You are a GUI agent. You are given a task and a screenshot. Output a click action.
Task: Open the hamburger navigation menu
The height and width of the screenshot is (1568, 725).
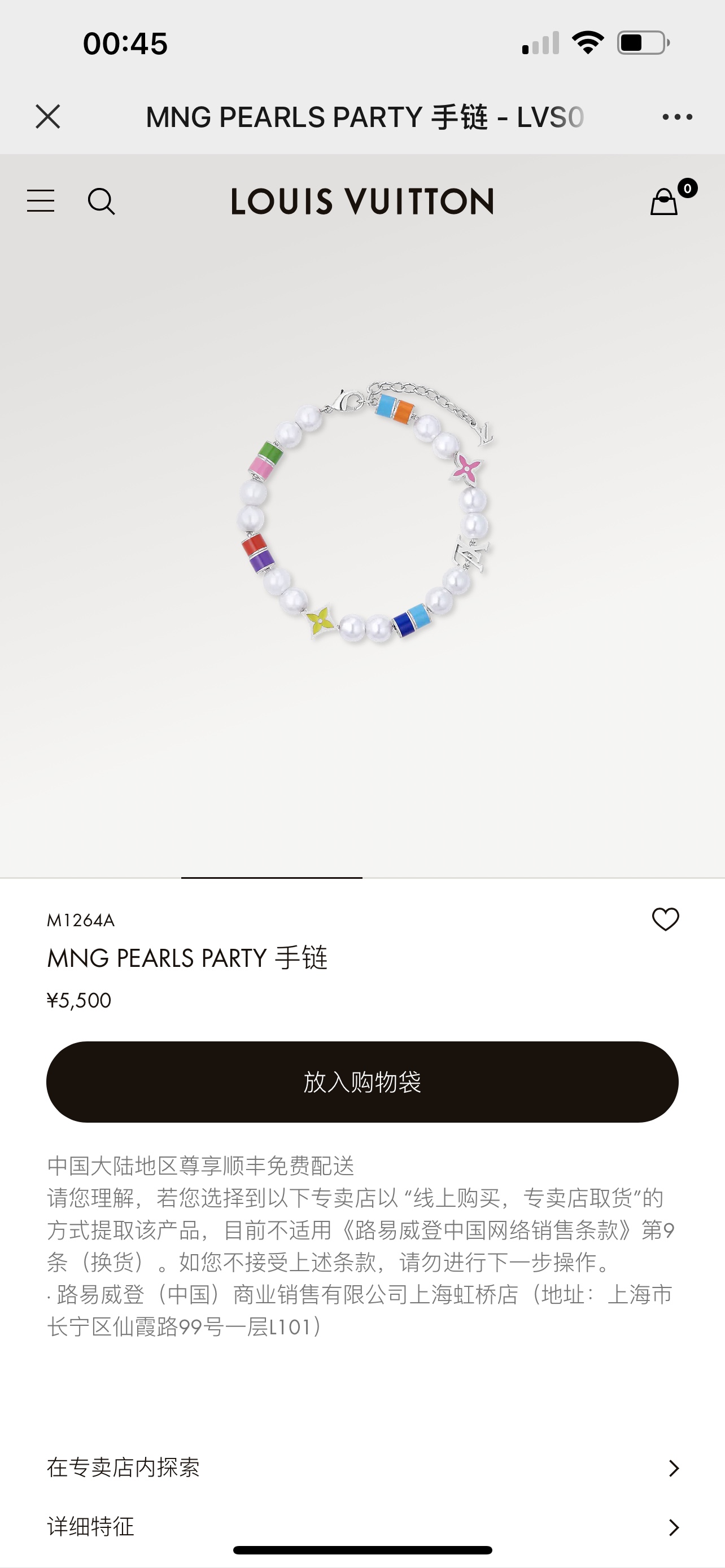pos(41,201)
